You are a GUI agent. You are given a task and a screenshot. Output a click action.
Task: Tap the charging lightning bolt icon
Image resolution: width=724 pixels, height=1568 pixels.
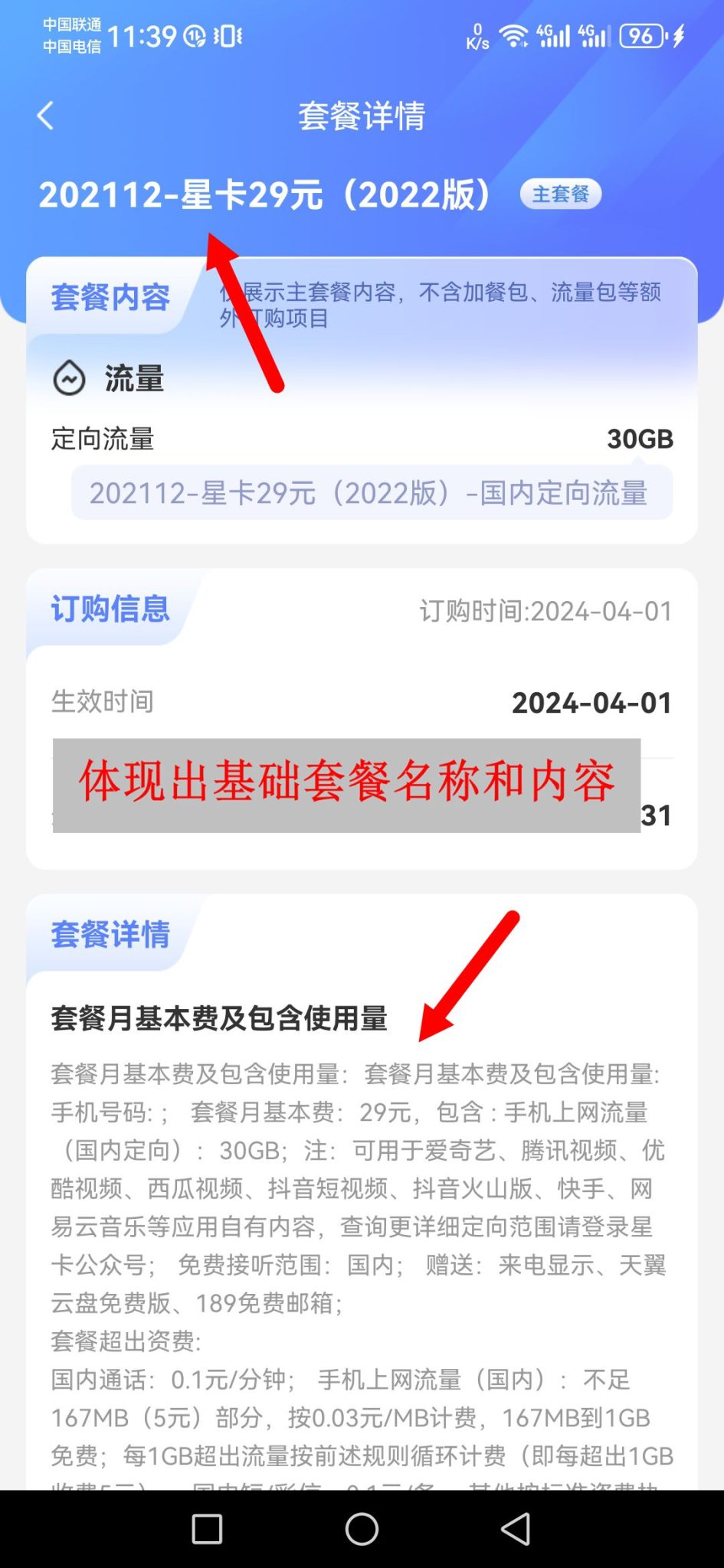[680, 35]
